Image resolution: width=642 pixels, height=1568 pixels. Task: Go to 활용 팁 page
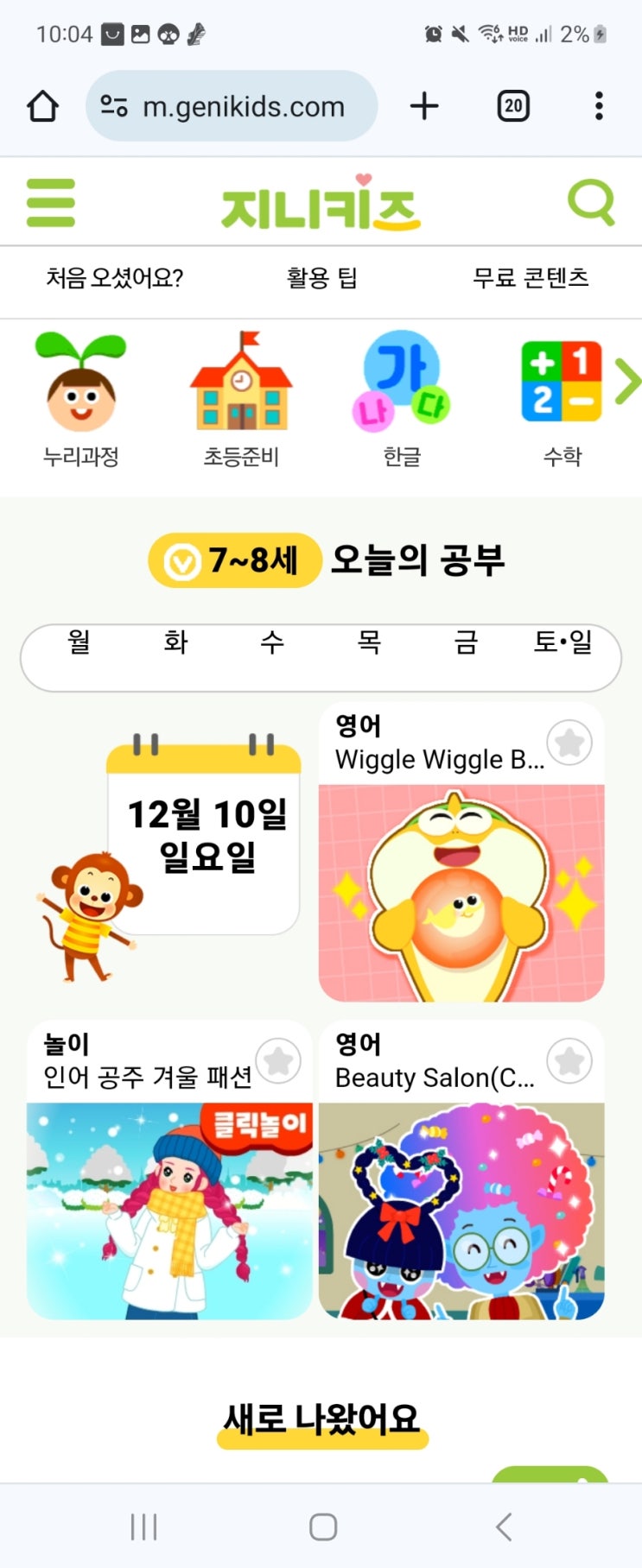(x=321, y=278)
